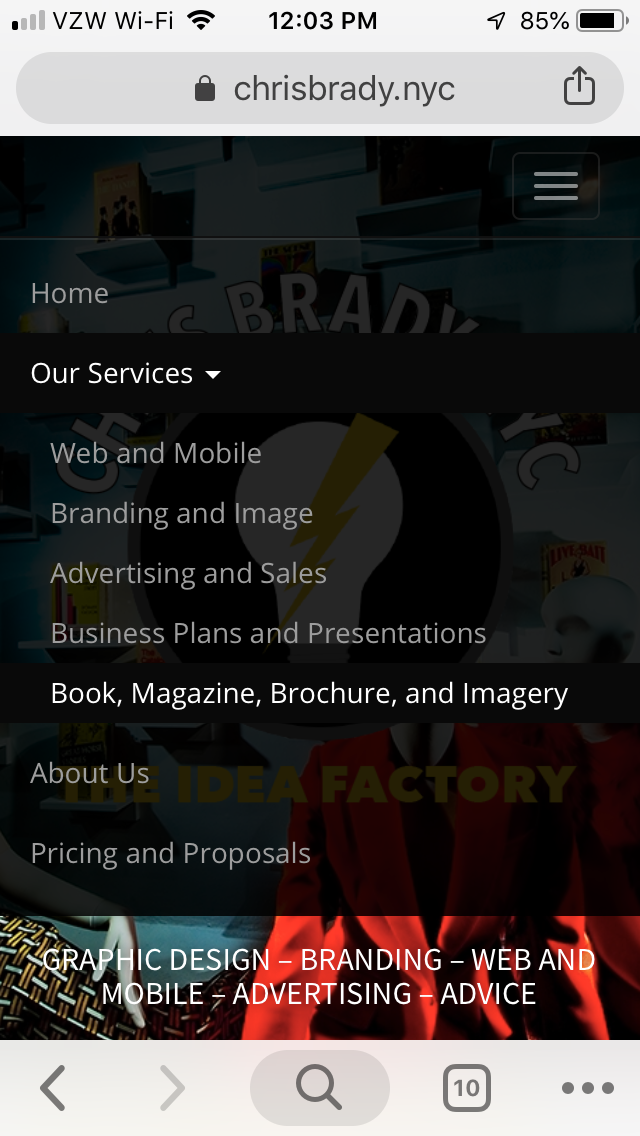Viewport: 640px width, 1136px height.
Task: Open Branding and Image page
Action: click(182, 514)
